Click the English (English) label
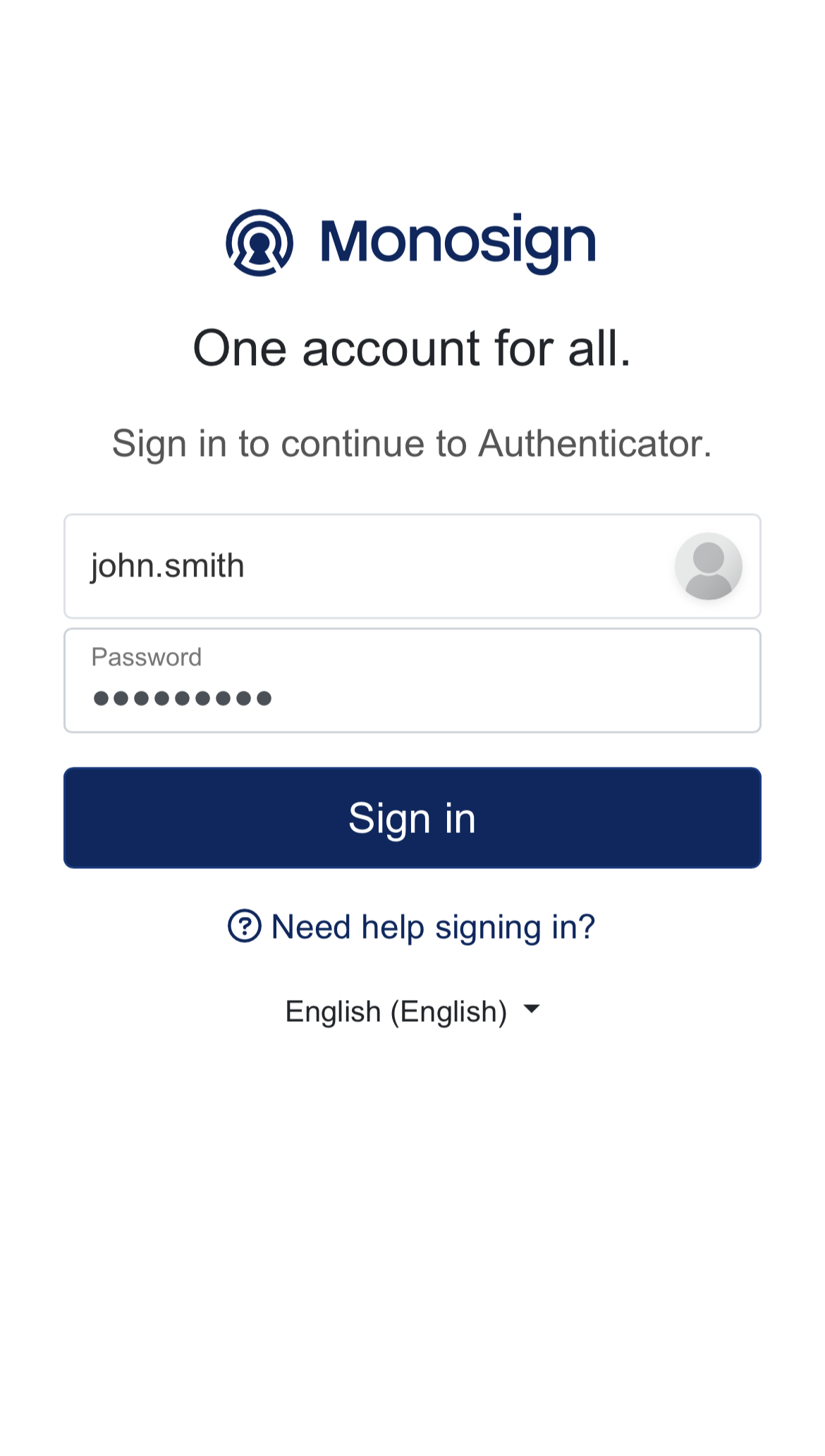Viewport: 825px width, 1456px height. 396,1009
